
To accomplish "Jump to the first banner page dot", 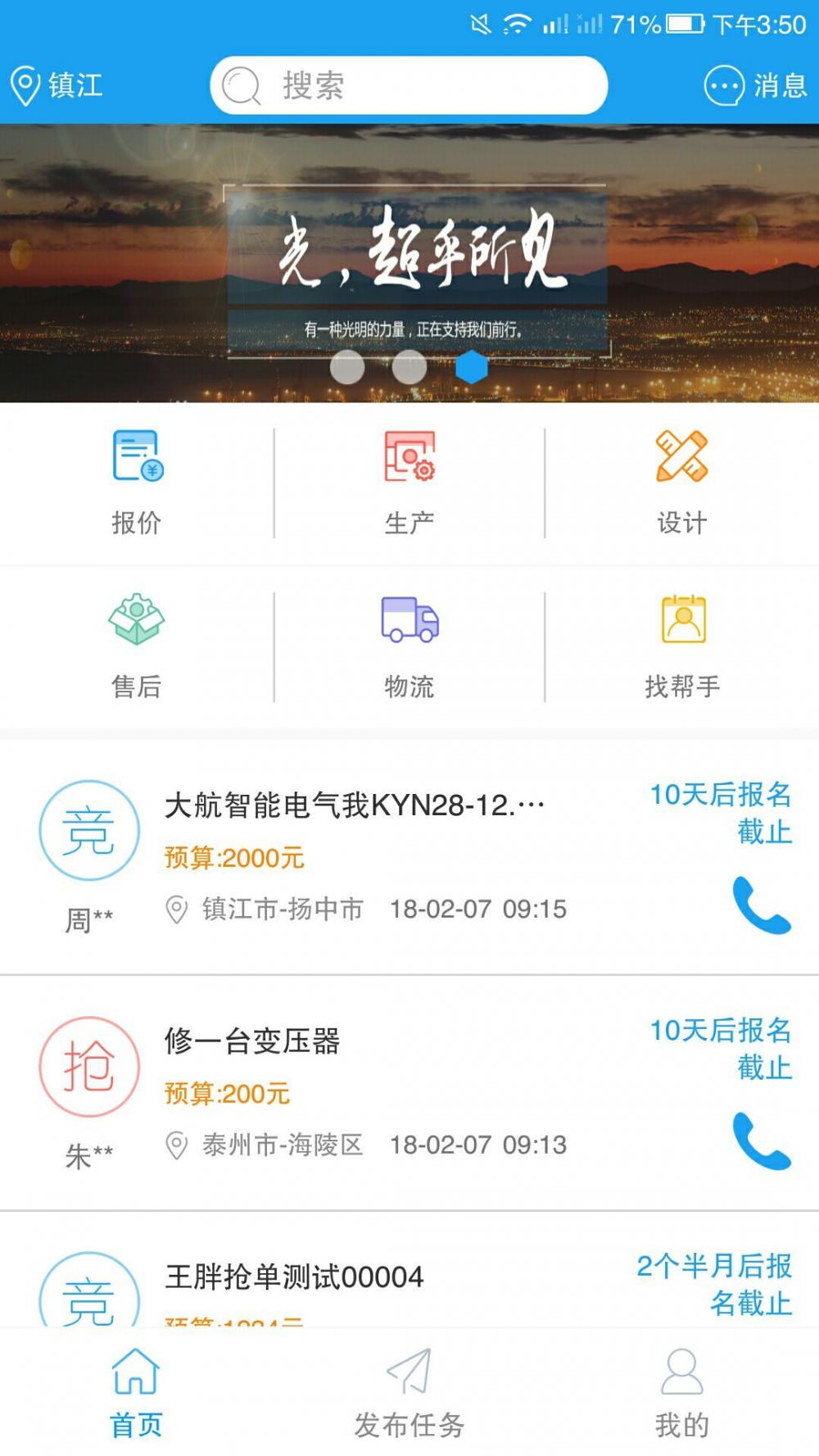I will tap(347, 367).
